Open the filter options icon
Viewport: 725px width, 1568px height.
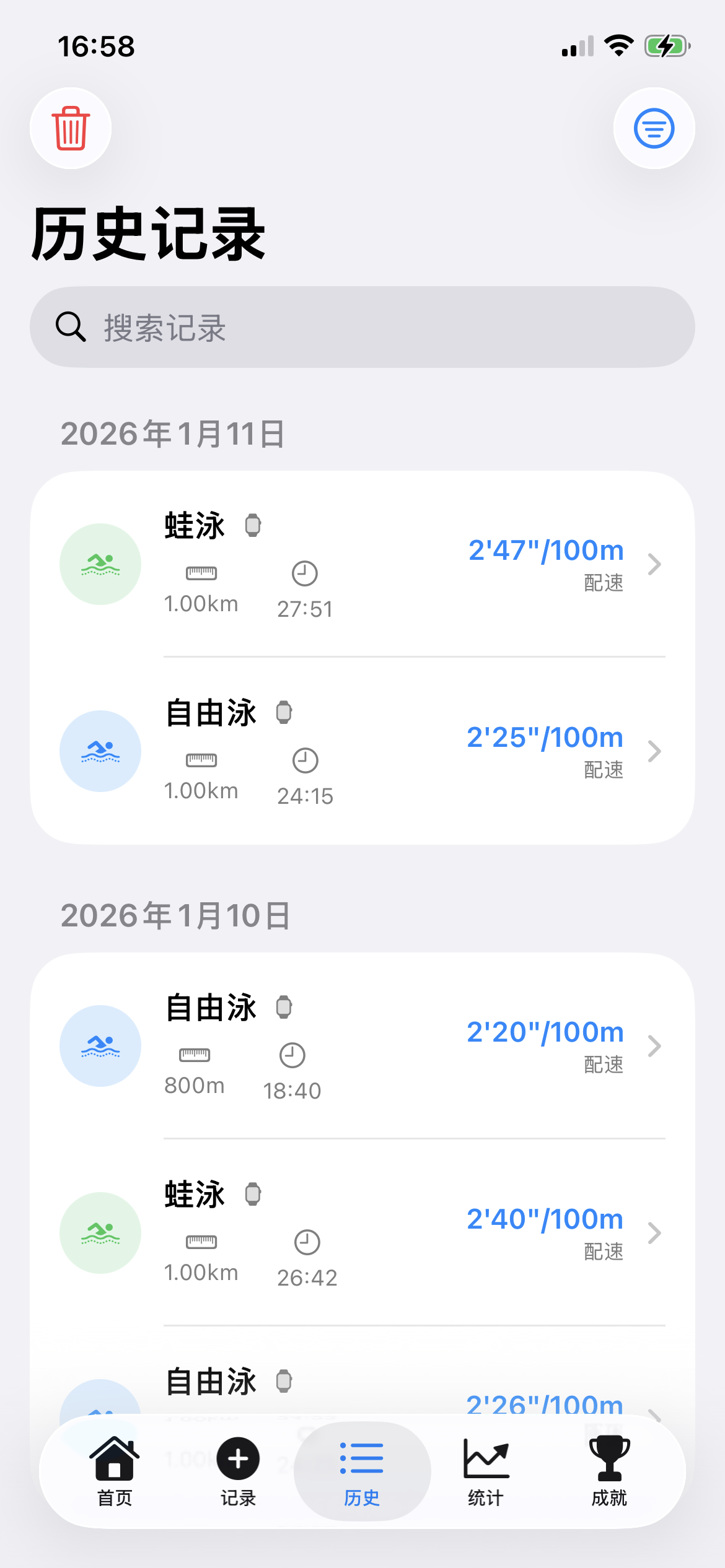[654, 128]
